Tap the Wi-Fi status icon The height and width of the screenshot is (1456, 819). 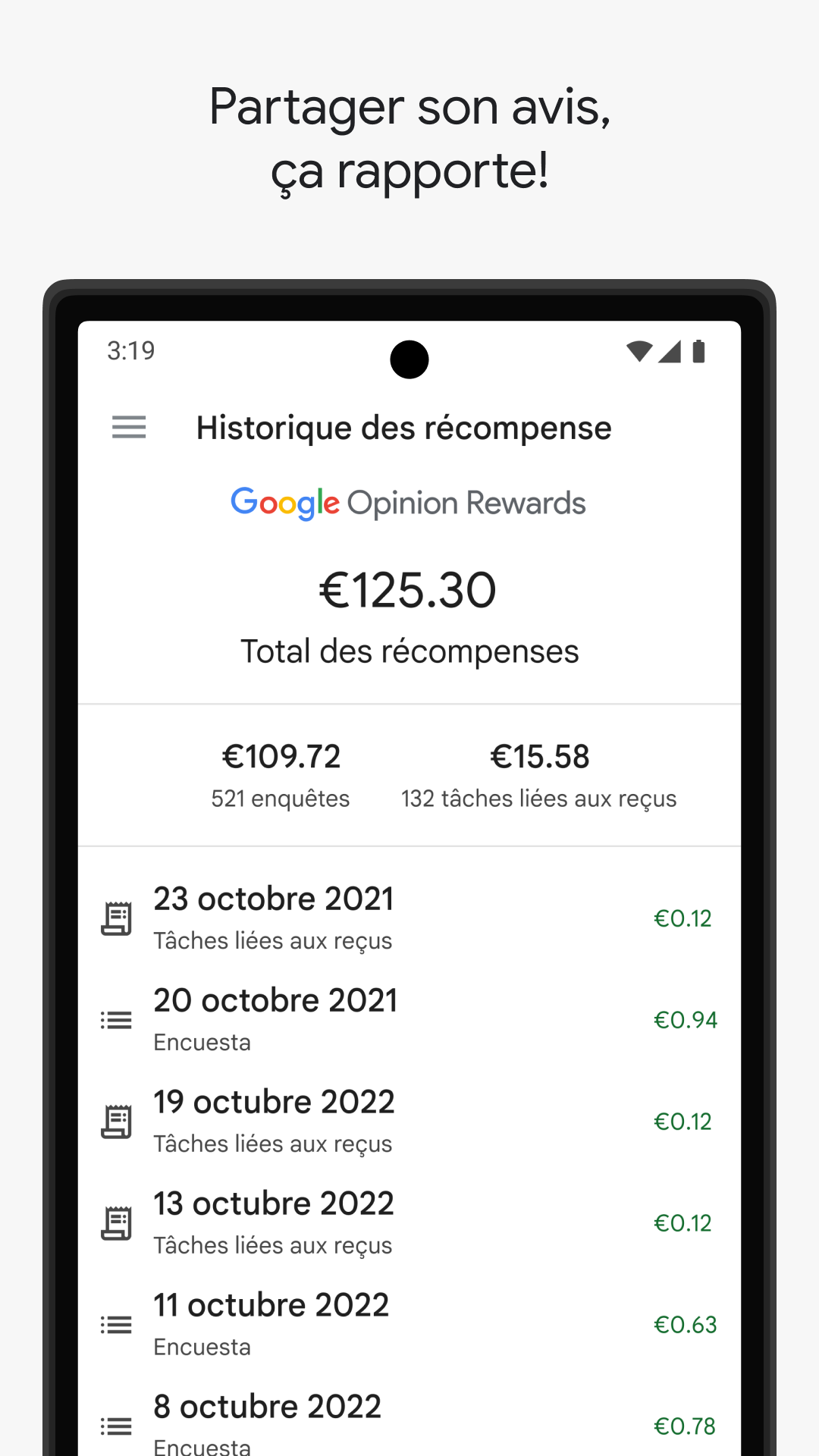pos(639,351)
